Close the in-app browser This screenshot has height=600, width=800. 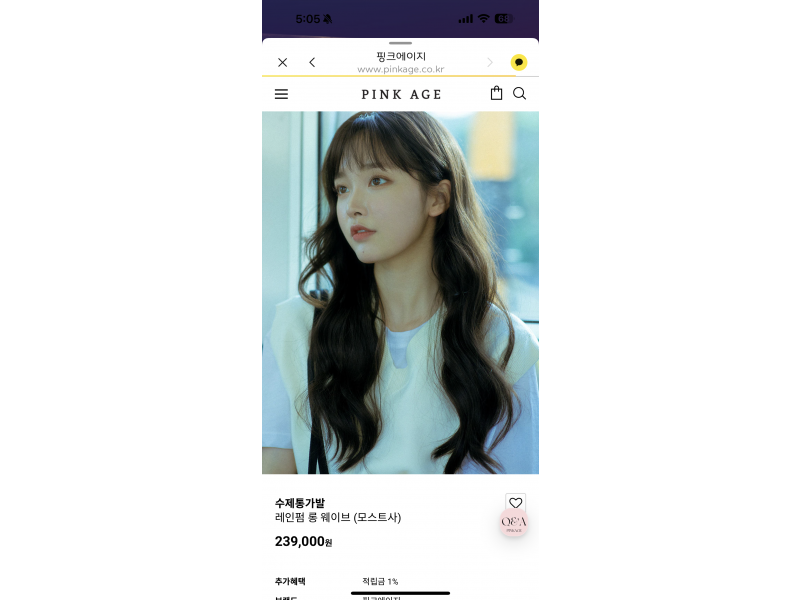[282, 62]
